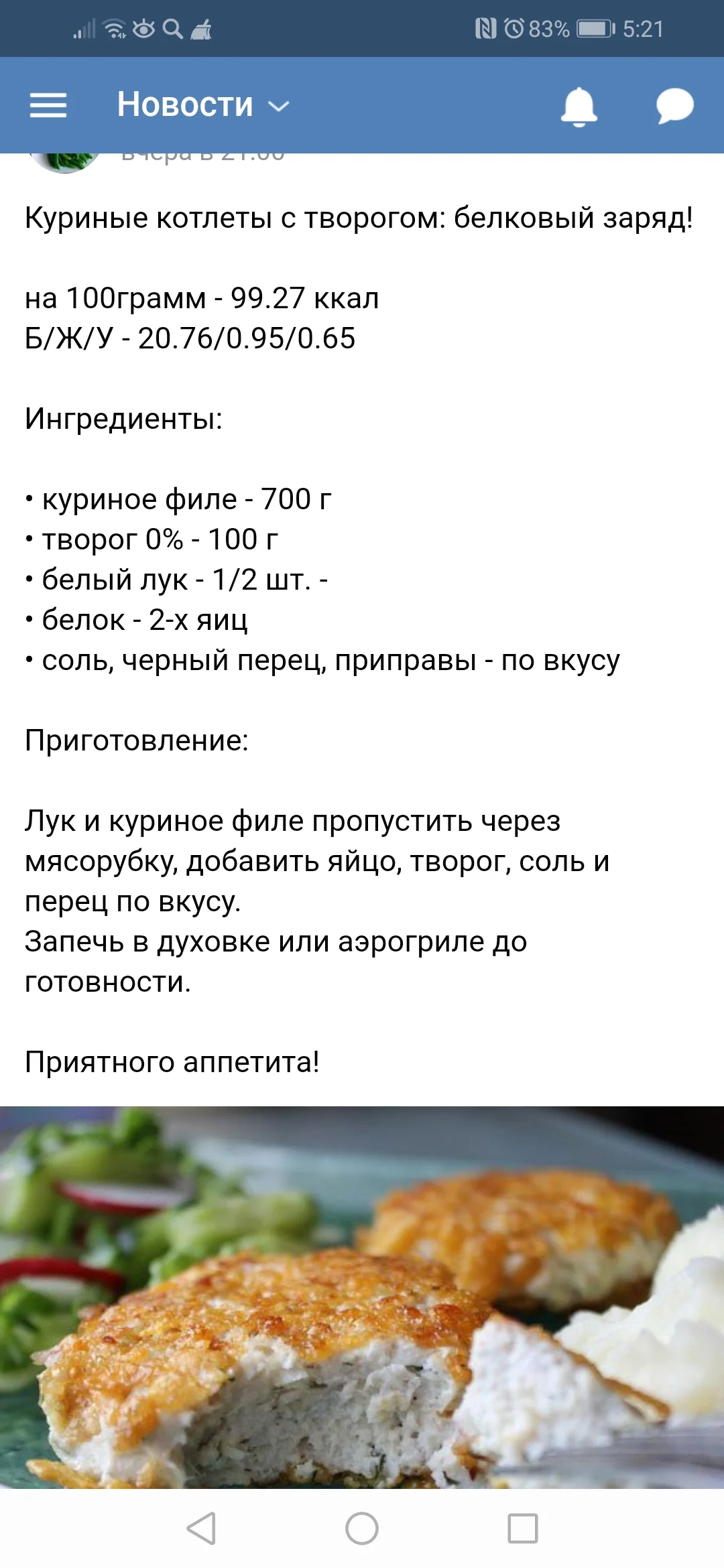The image size is (724, 1568).
Task: Open the navigation menu via hamburger icon
Action: 48,105
